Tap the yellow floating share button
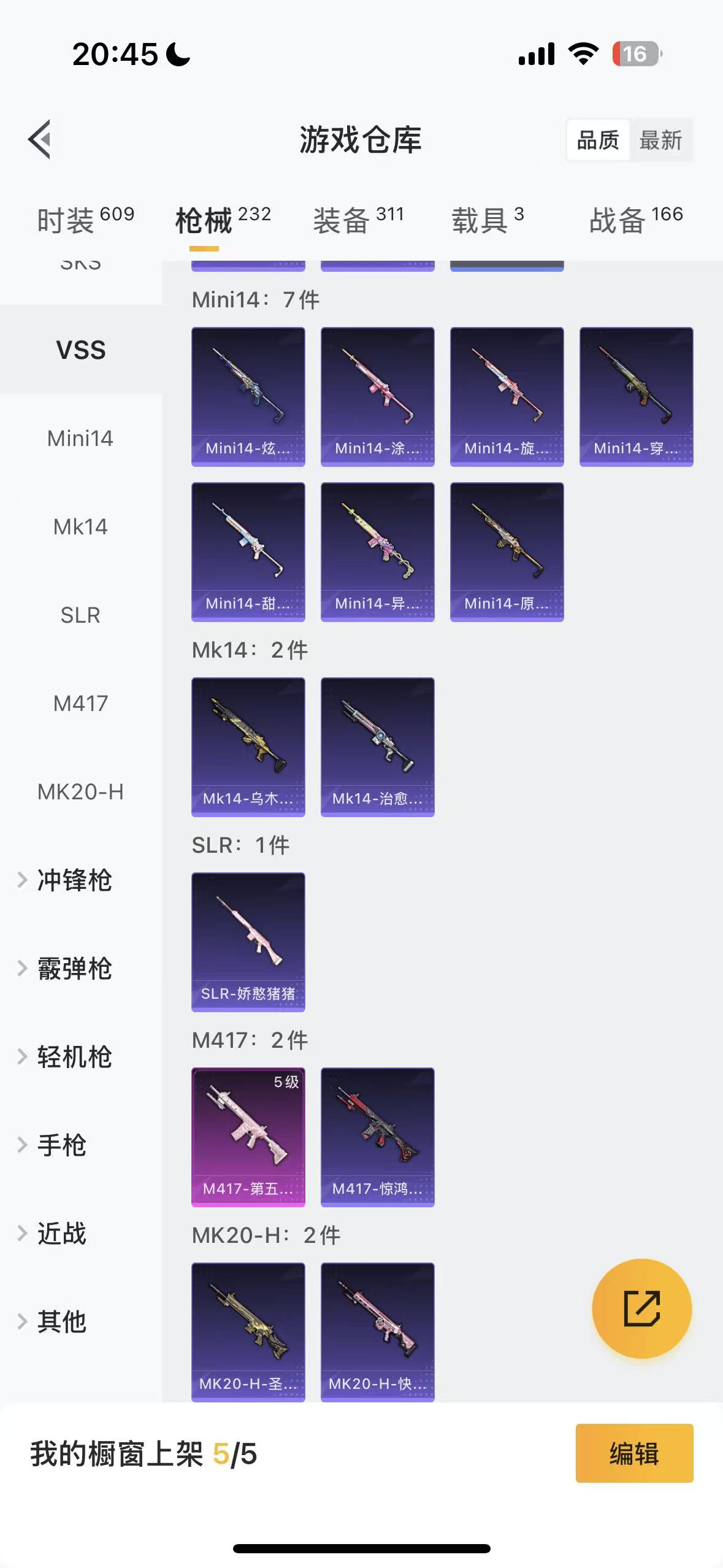The width and height of the screenshot is (723, 1568). tap(641, 1309)
